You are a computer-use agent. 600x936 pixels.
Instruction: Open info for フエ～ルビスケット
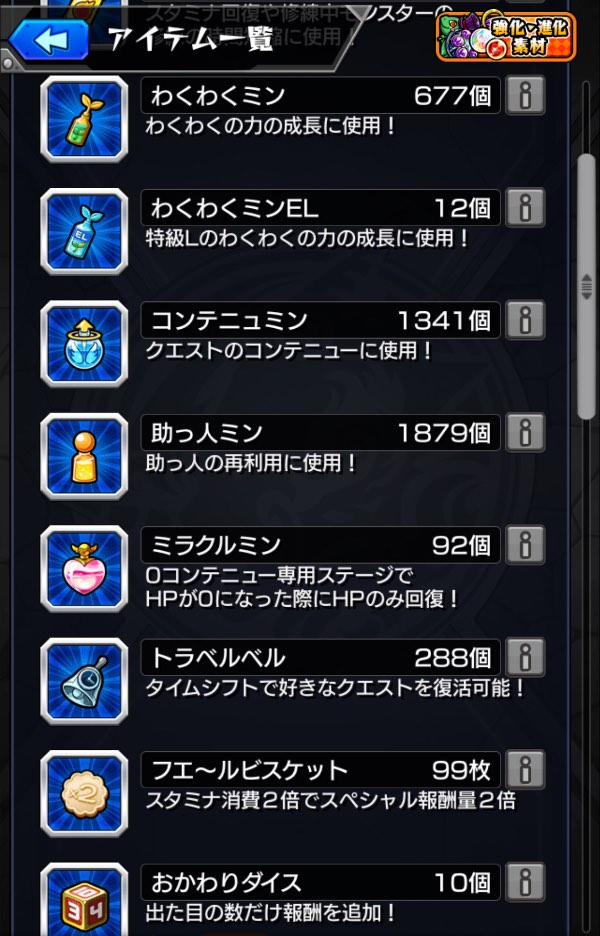tap(525, 770)
